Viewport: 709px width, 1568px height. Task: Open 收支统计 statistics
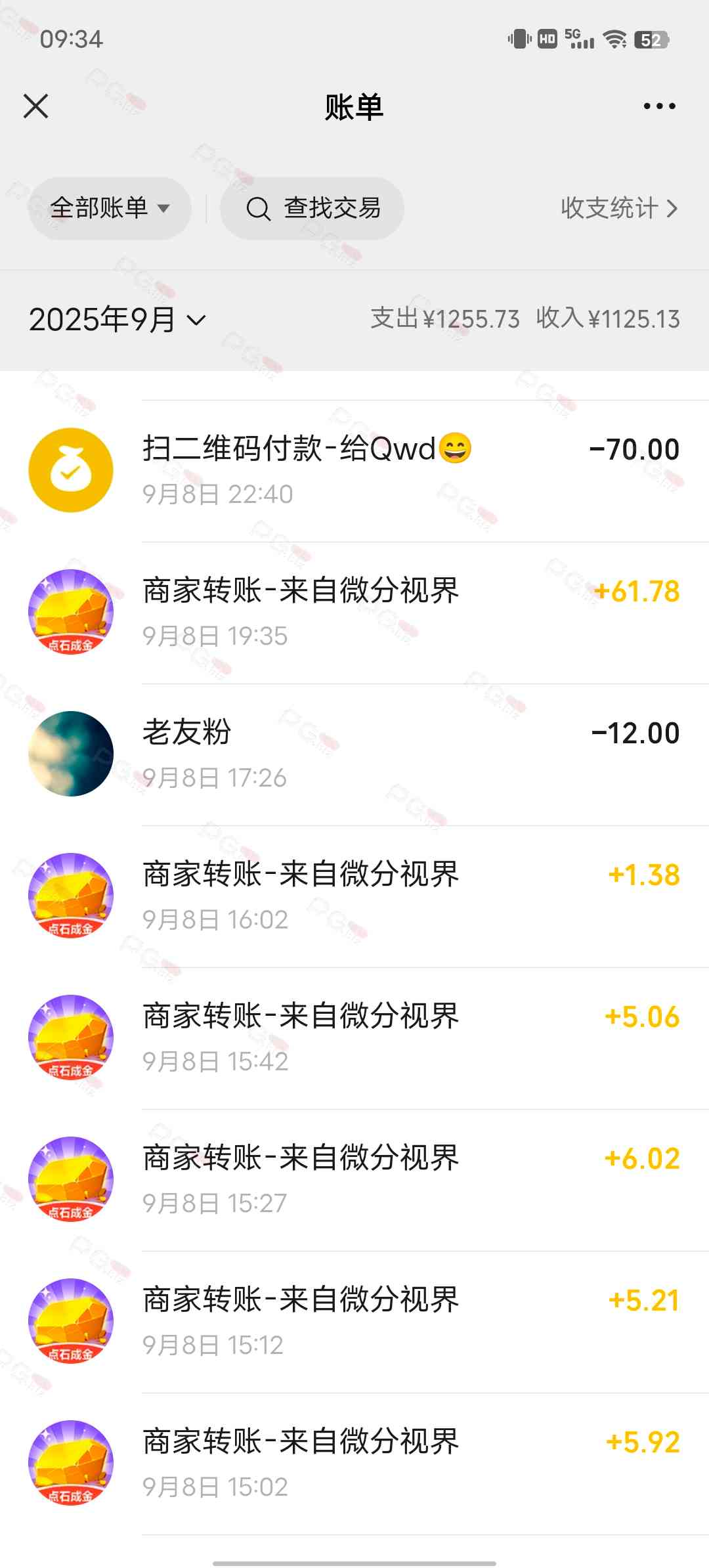(618, 208)
